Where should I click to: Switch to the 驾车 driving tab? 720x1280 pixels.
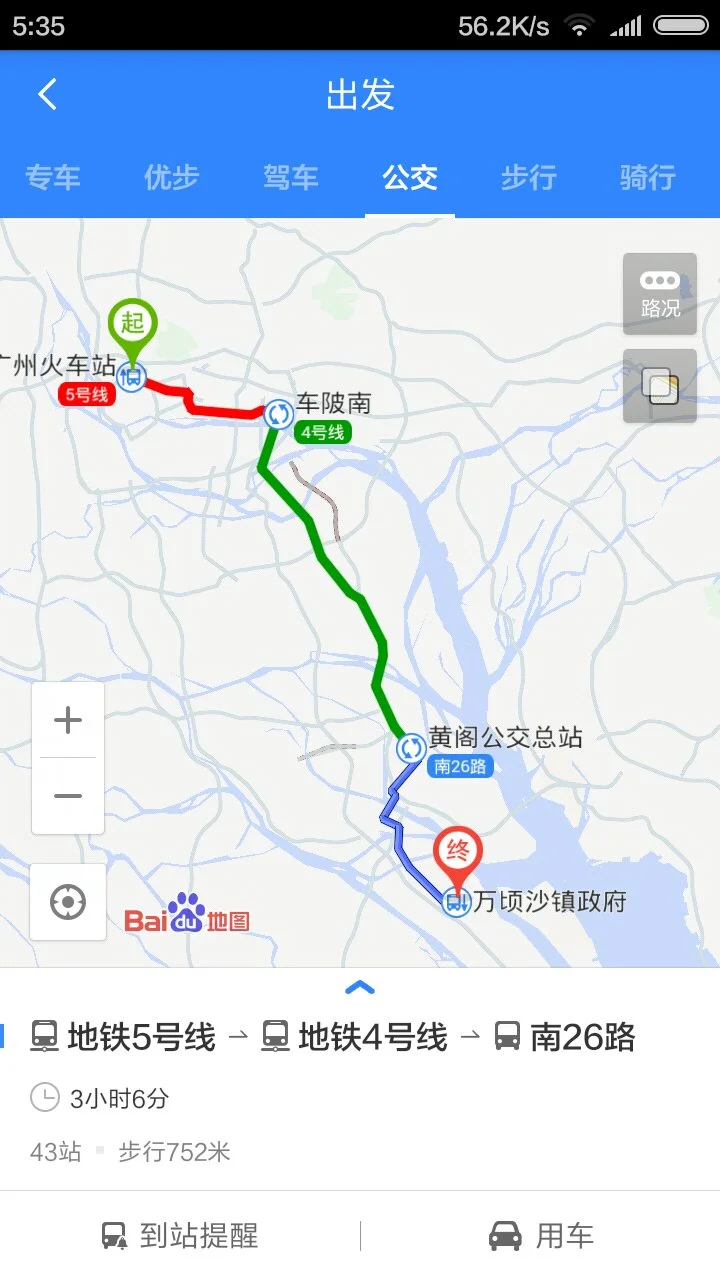[290, 177]
